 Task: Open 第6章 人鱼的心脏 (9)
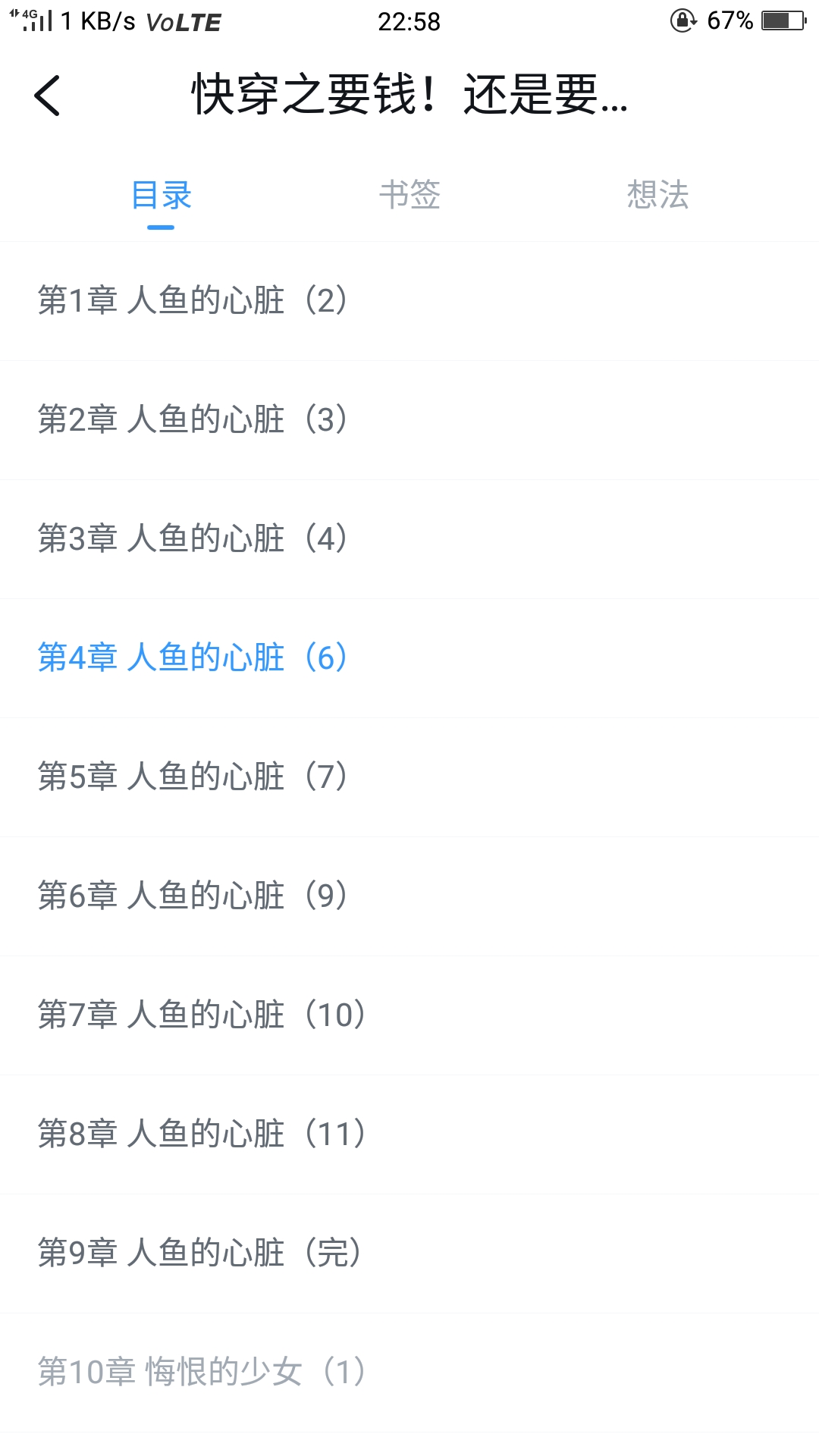193,896
